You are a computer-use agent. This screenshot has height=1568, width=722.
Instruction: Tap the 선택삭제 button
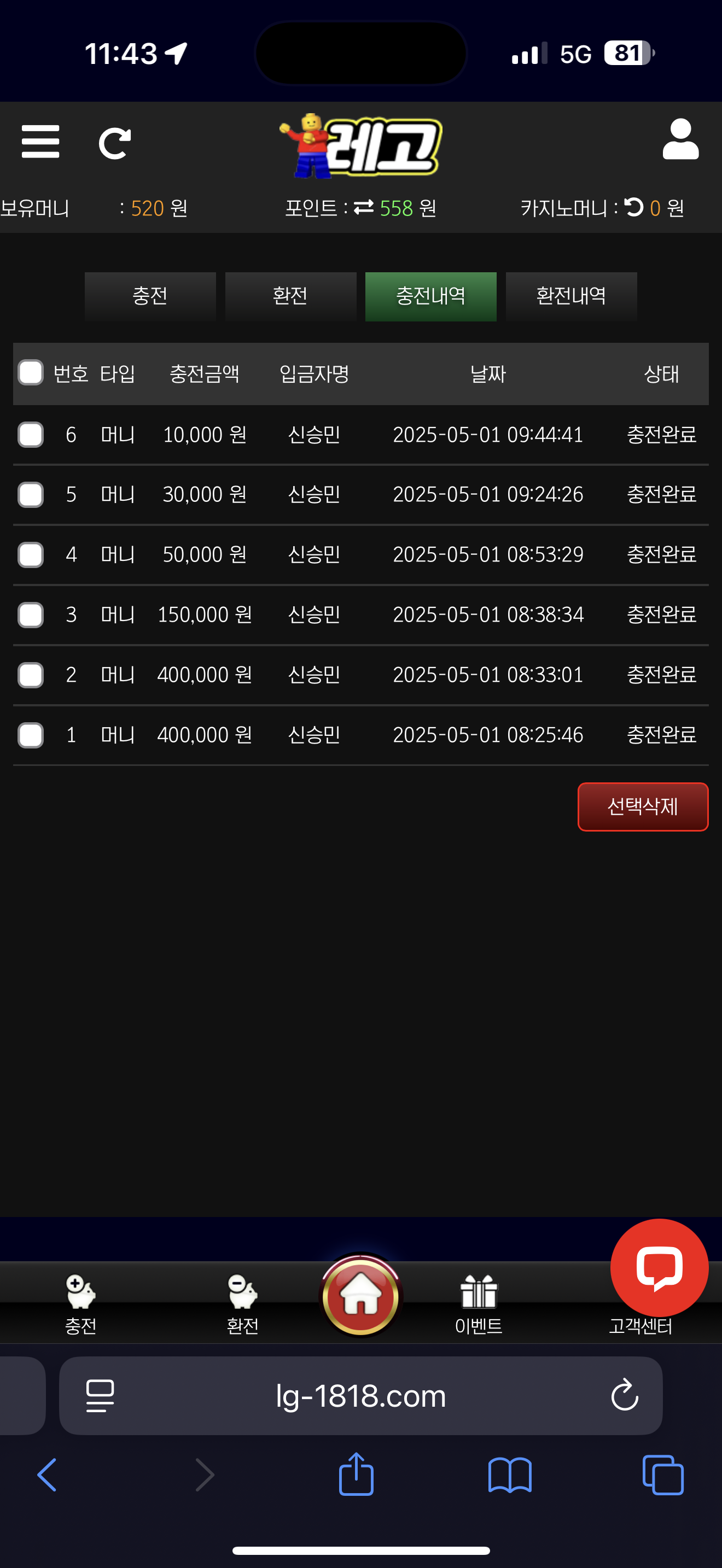pyautogui.click(x=643, y=806)
